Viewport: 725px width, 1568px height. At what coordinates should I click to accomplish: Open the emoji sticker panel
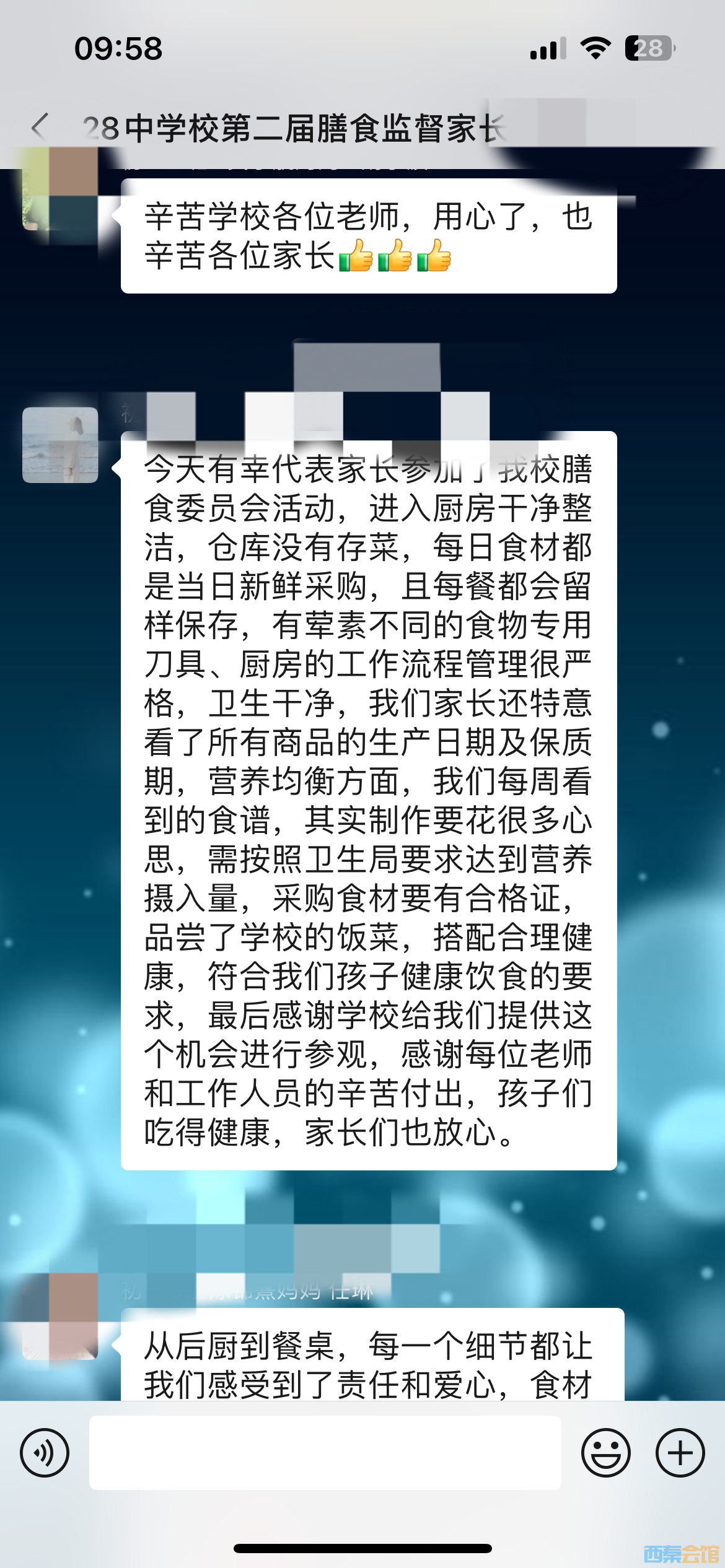pyautogui.click(x=605, y=1452)
